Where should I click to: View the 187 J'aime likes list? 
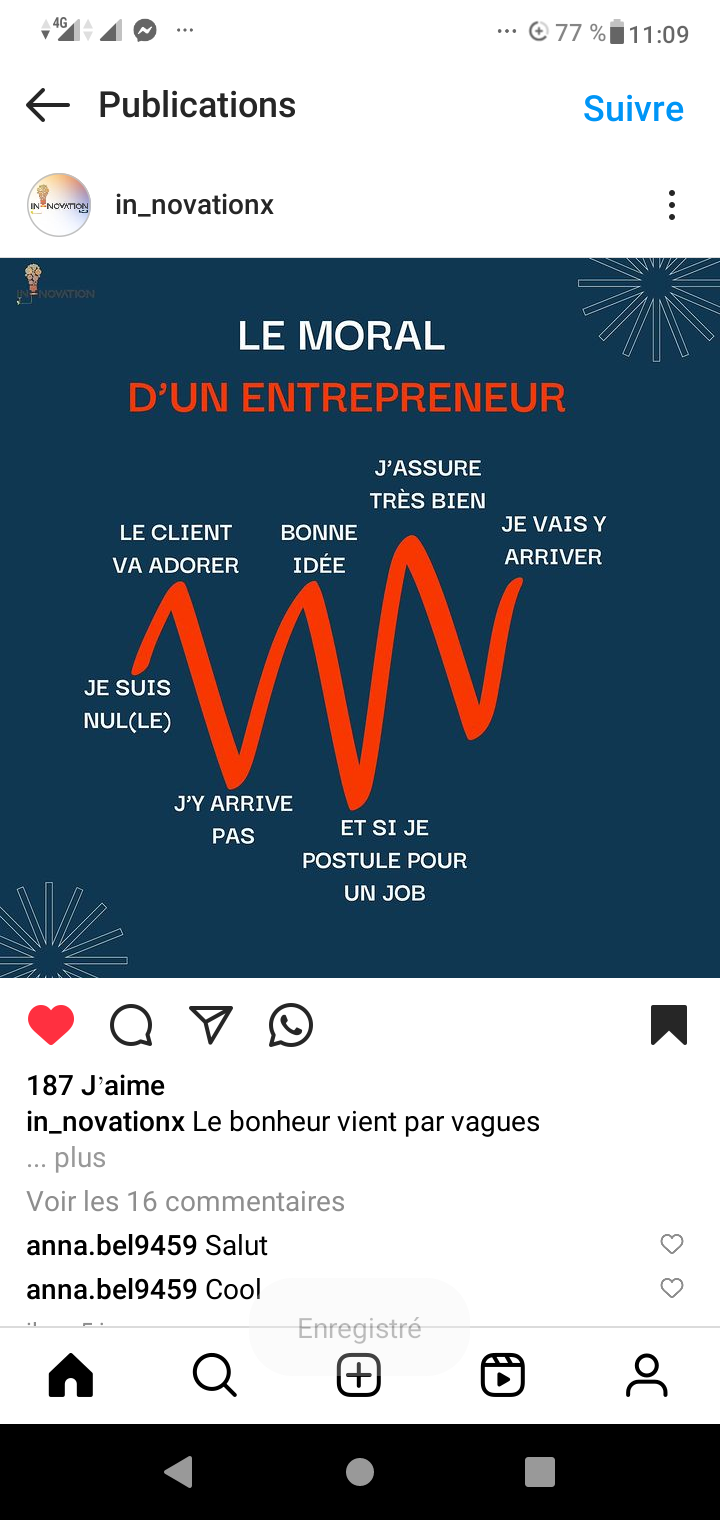pyautogui.click(x=96, y=1085)
